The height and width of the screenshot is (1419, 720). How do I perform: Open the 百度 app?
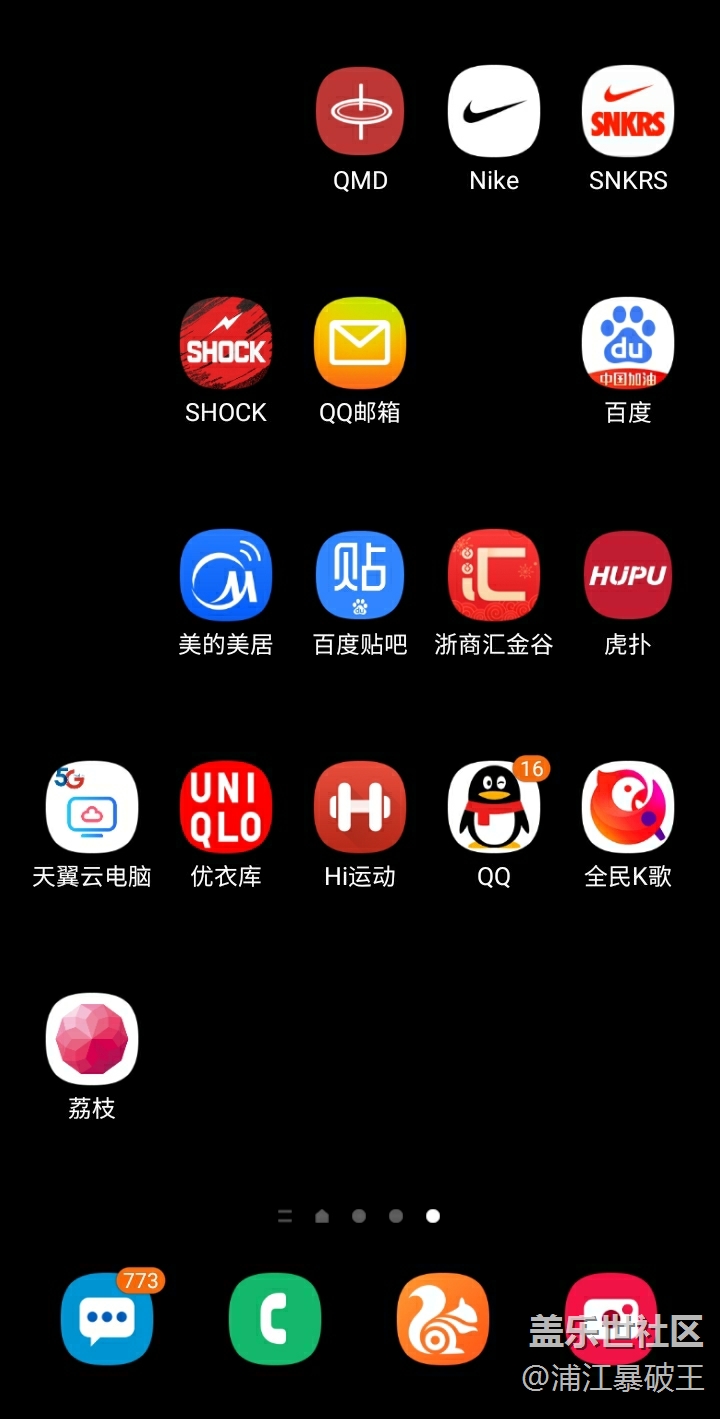pos(628,343)
